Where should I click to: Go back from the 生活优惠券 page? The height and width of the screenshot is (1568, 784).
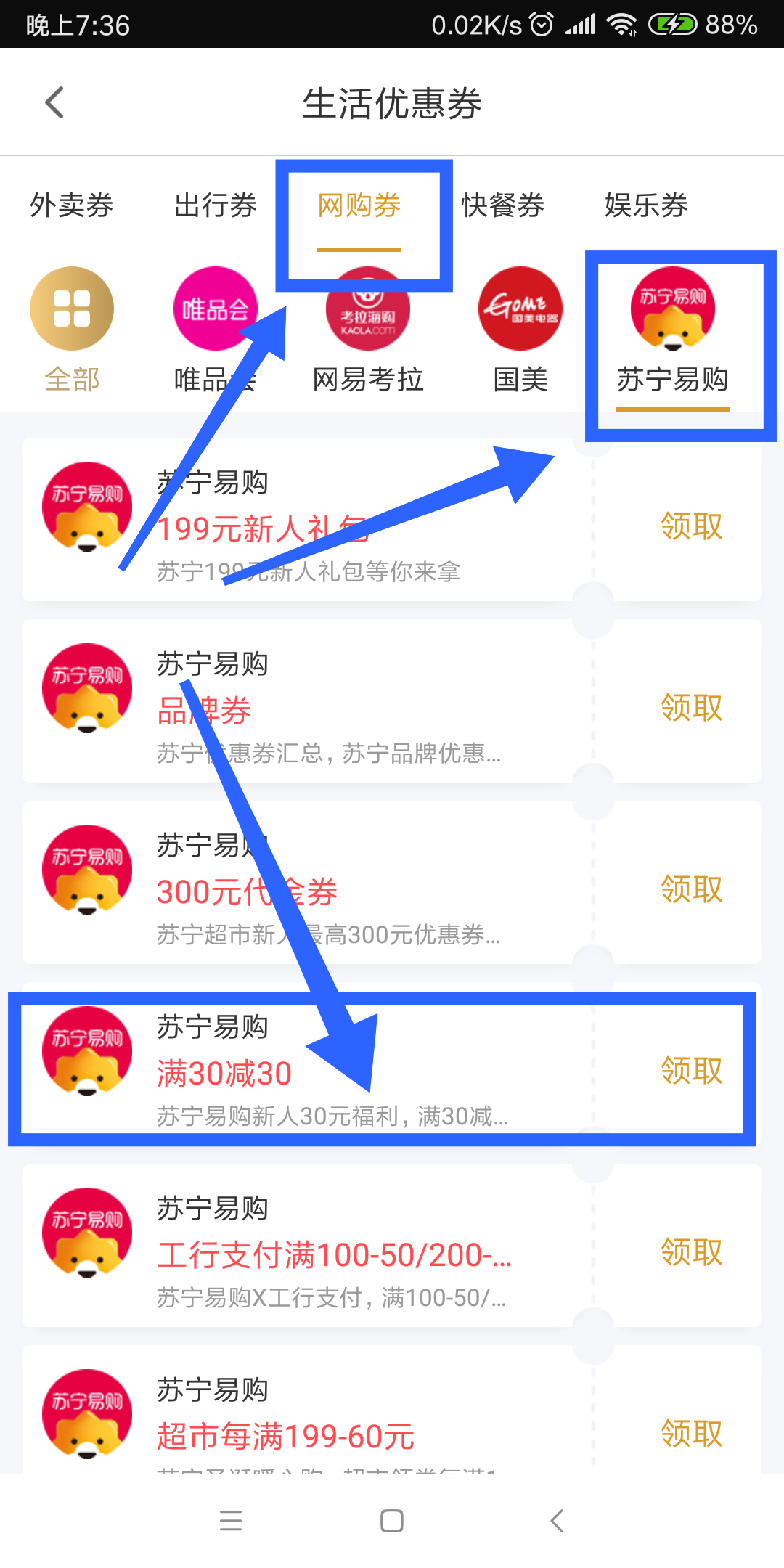tap(55, 102)
